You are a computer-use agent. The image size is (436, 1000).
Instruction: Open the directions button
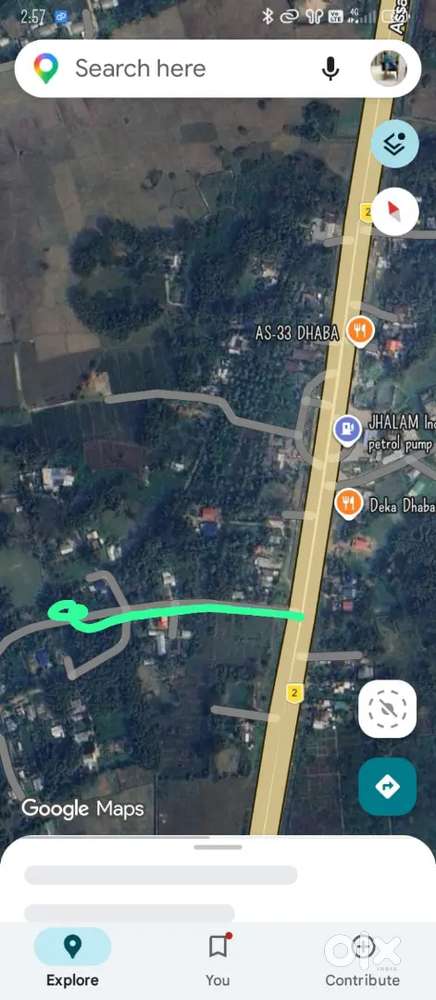pyautogui.click(x=388, y=786)
